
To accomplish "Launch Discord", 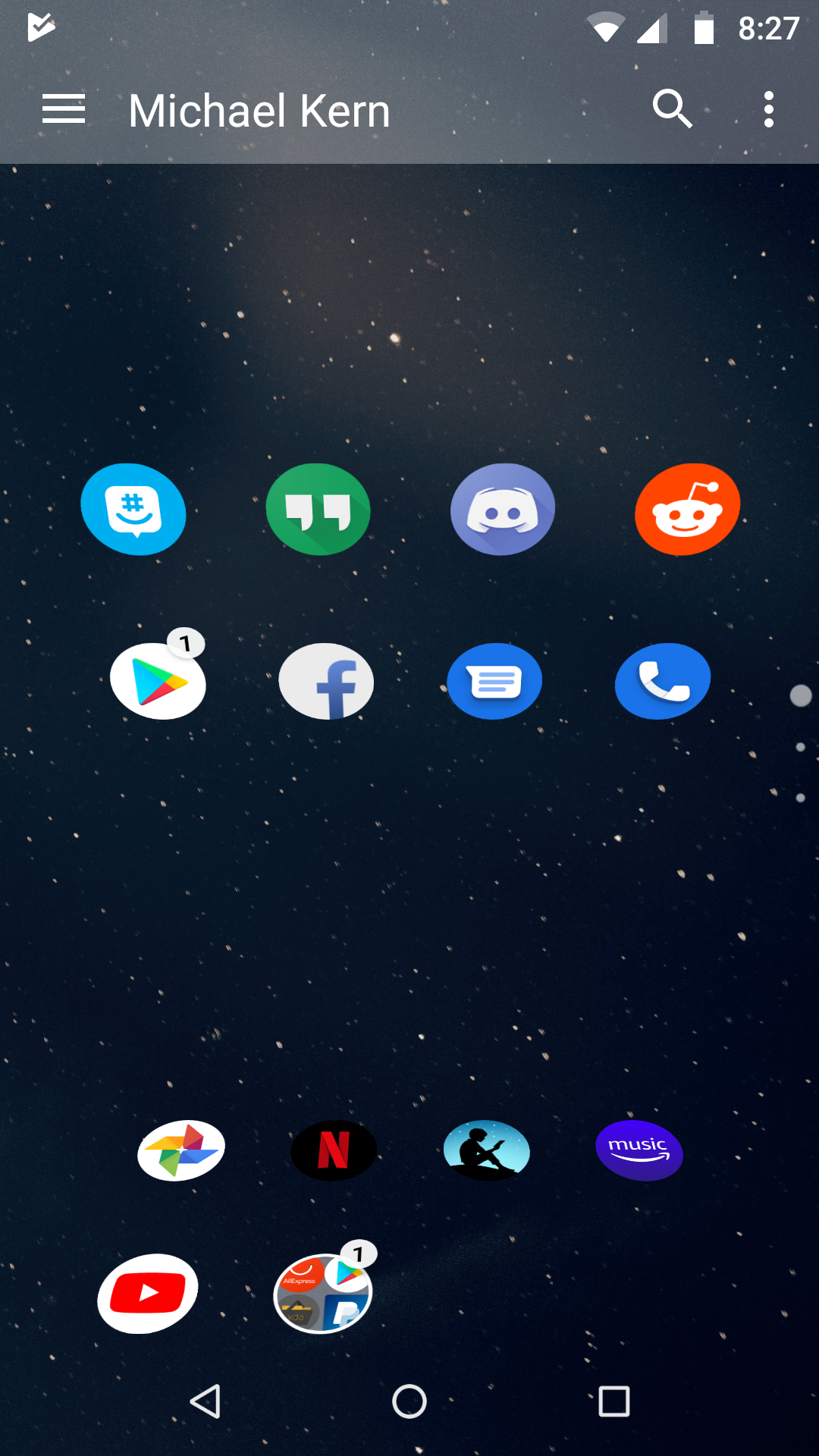I will click(x=503, y=510).
